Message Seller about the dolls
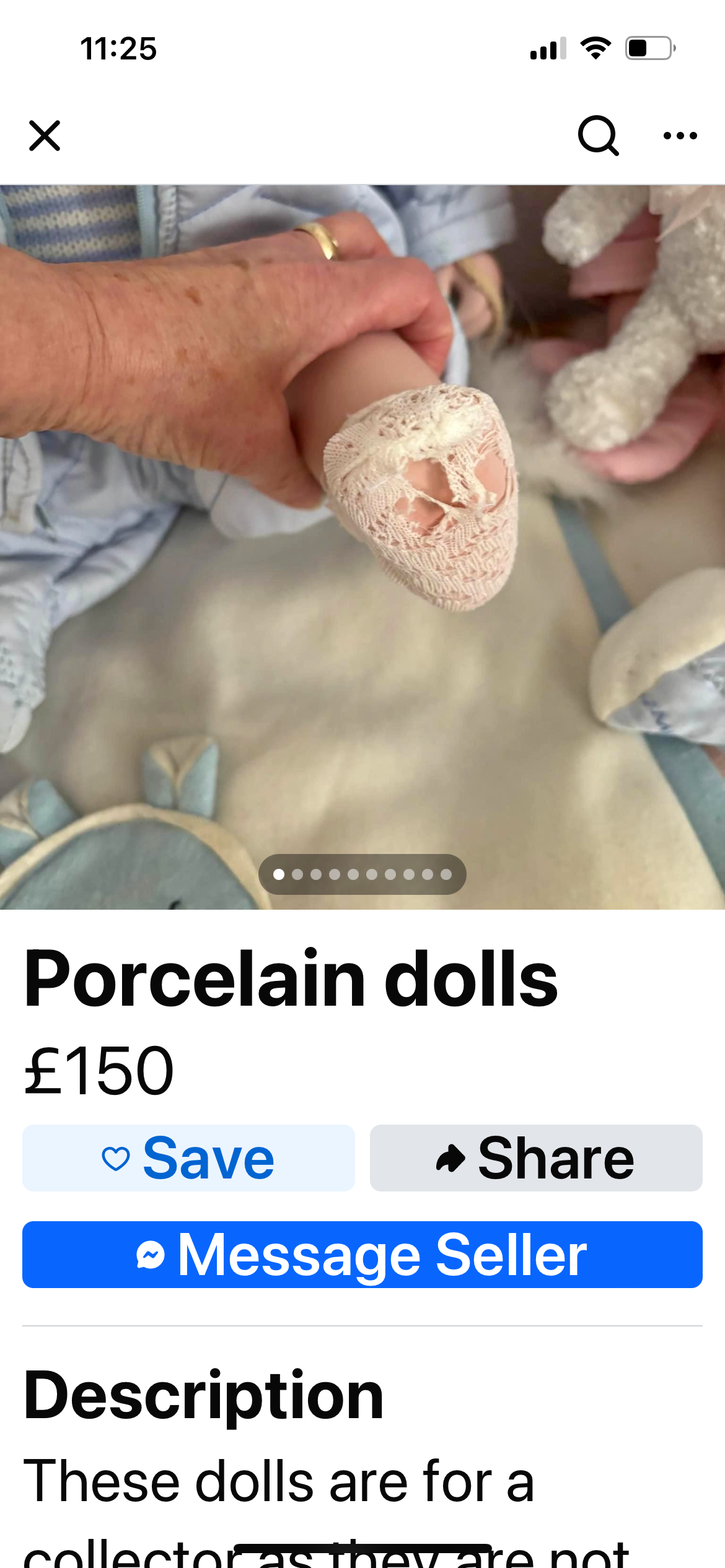 (362, 1255)
